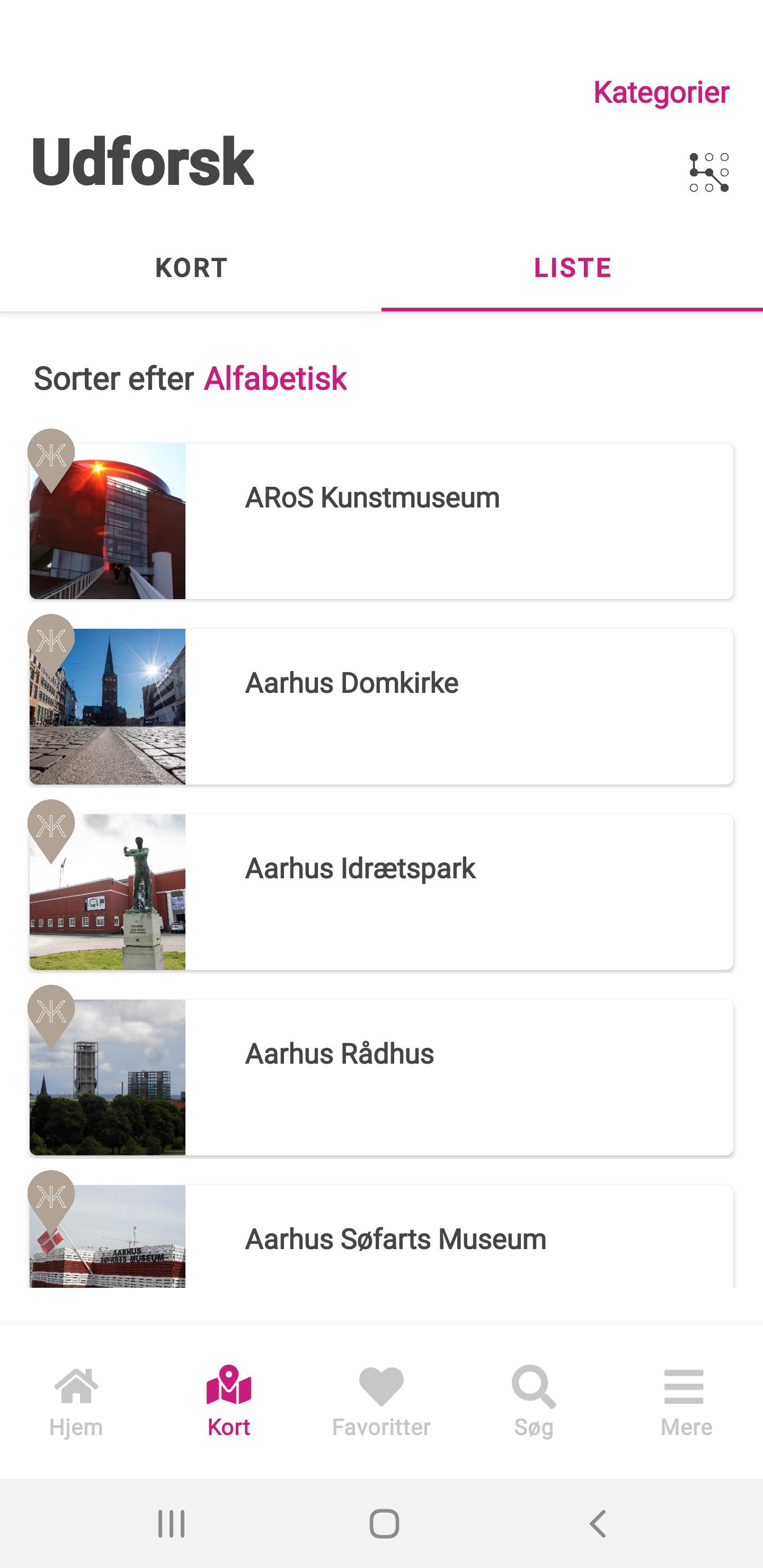Change sorting from Alfabetisk
This screenshot has width=763, height=1568.
[x=275, y=379]
